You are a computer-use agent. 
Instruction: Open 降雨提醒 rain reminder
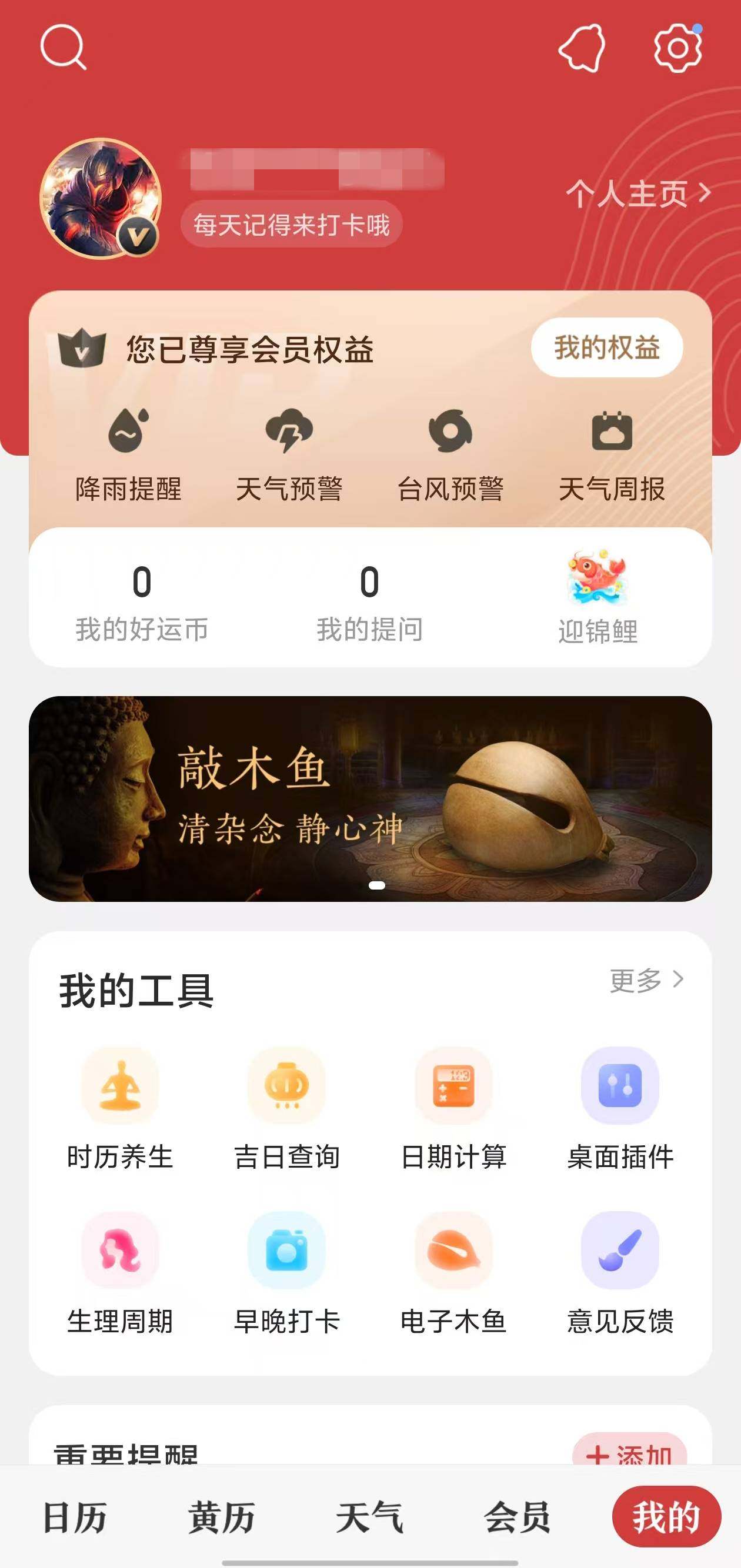pos(128,456)
